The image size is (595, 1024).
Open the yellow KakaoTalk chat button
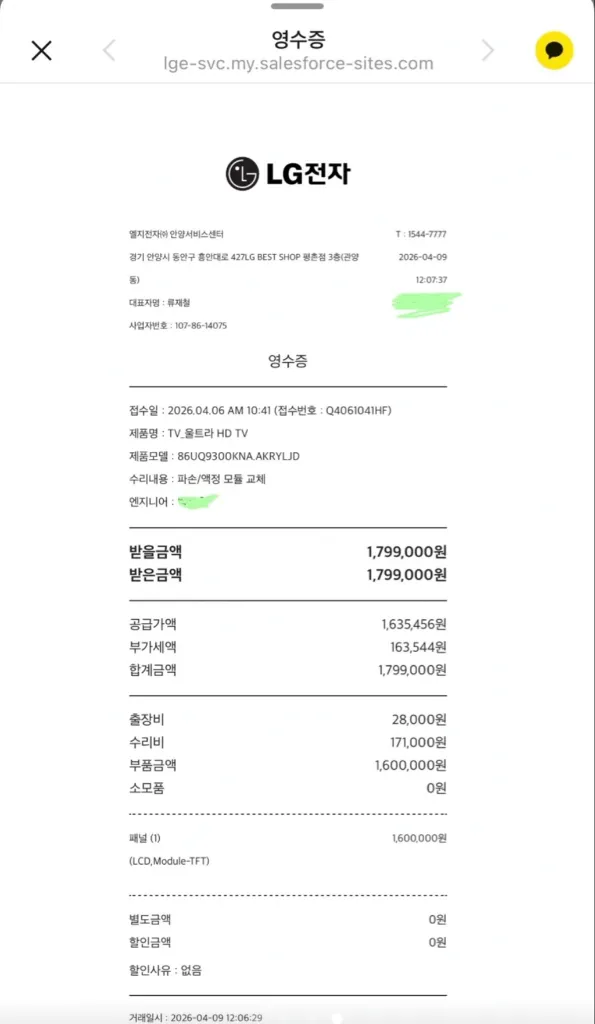tap(555, 50)
